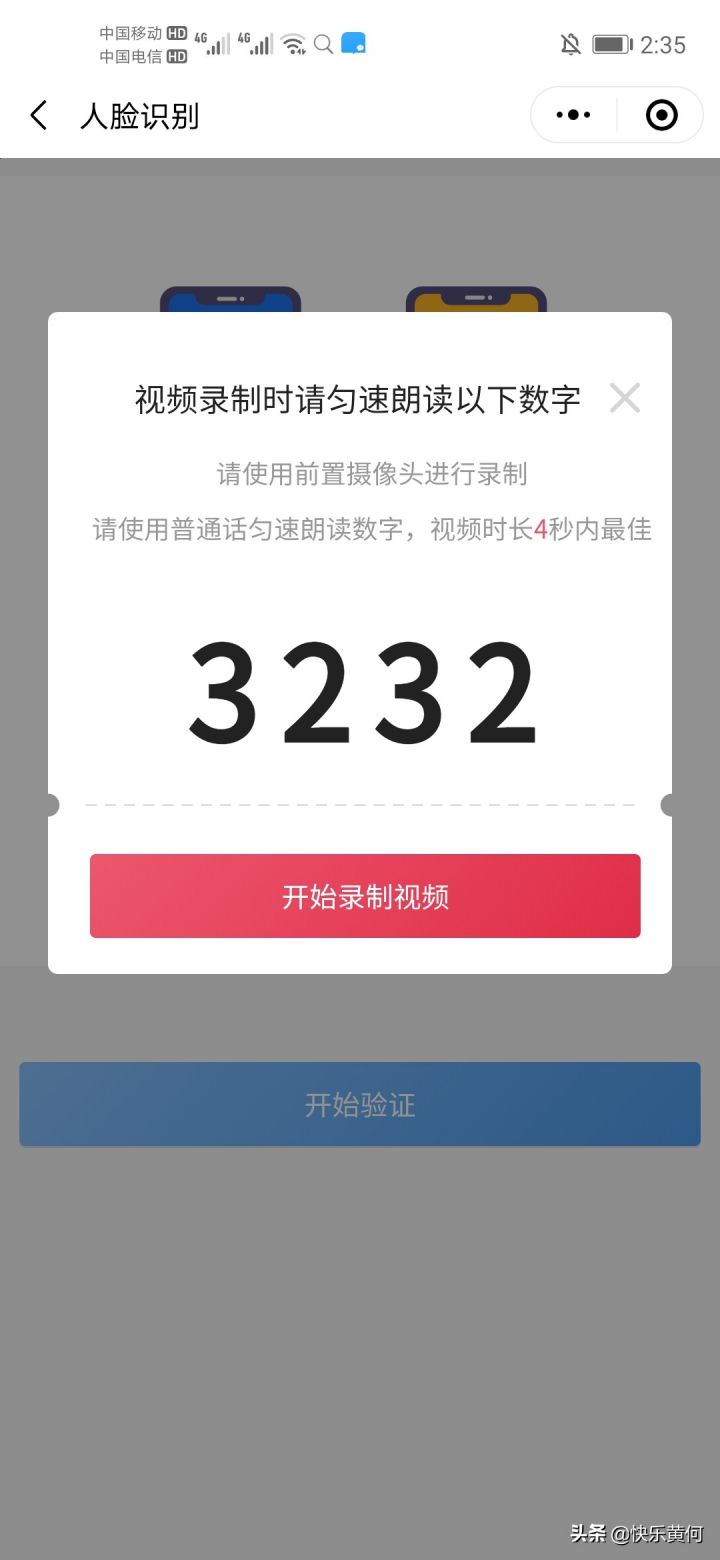Tap the right yellow phone illustration
720x1560 pixels.
coord(476,300)
